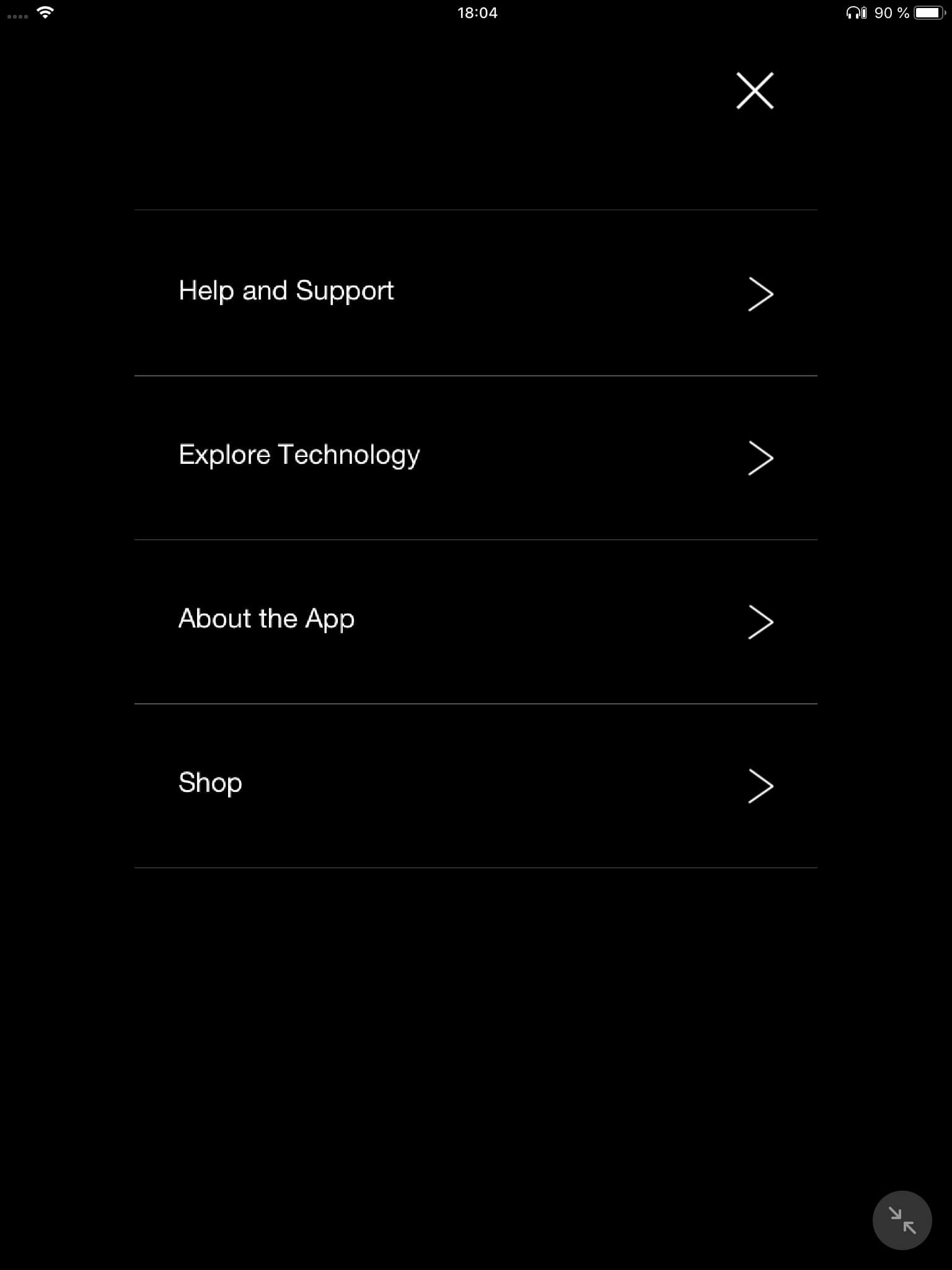Go to the Shop
This screenshot has height=1270, width=952.
click(475, 784)
